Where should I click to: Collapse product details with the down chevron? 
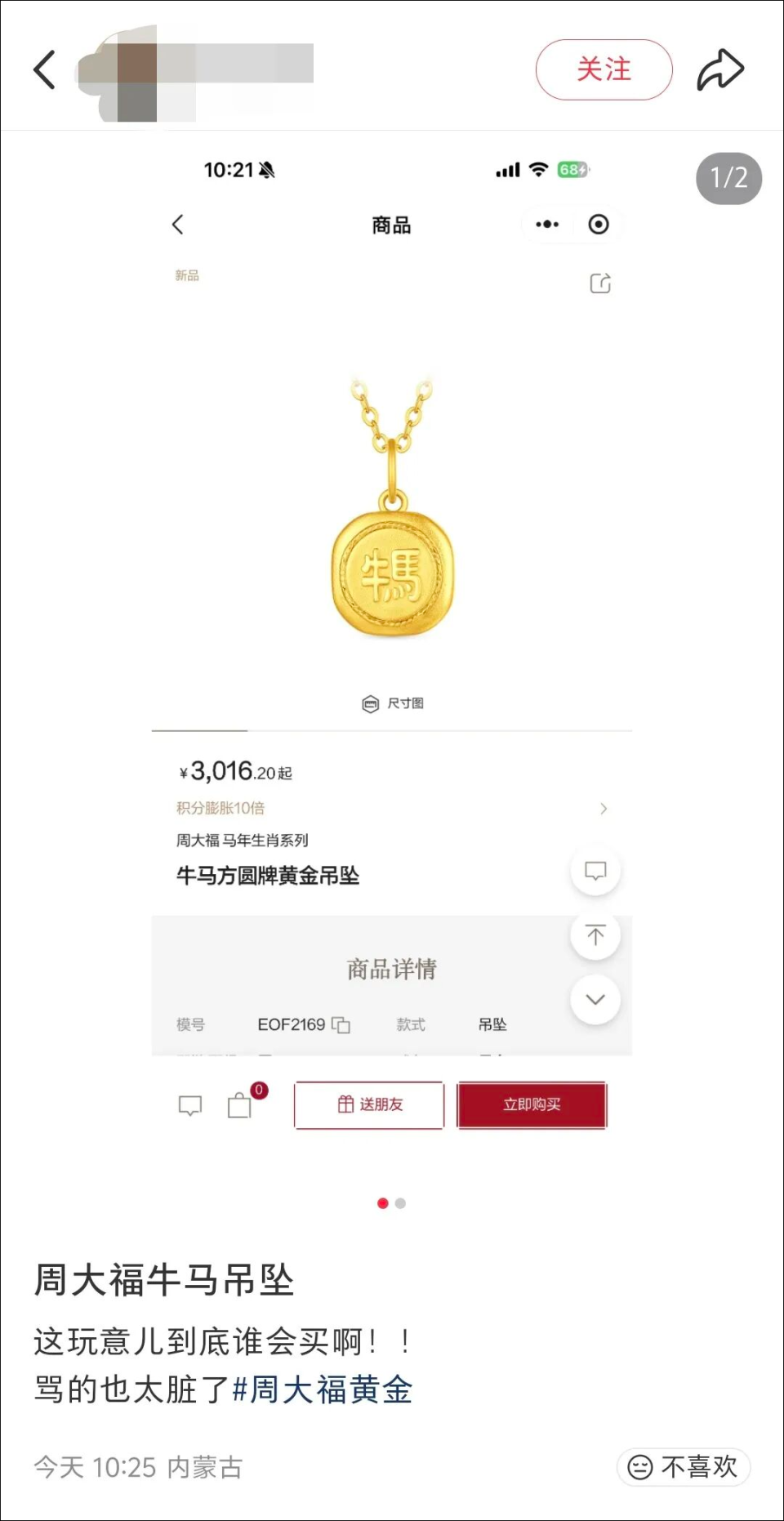click(x=595, y=999)
